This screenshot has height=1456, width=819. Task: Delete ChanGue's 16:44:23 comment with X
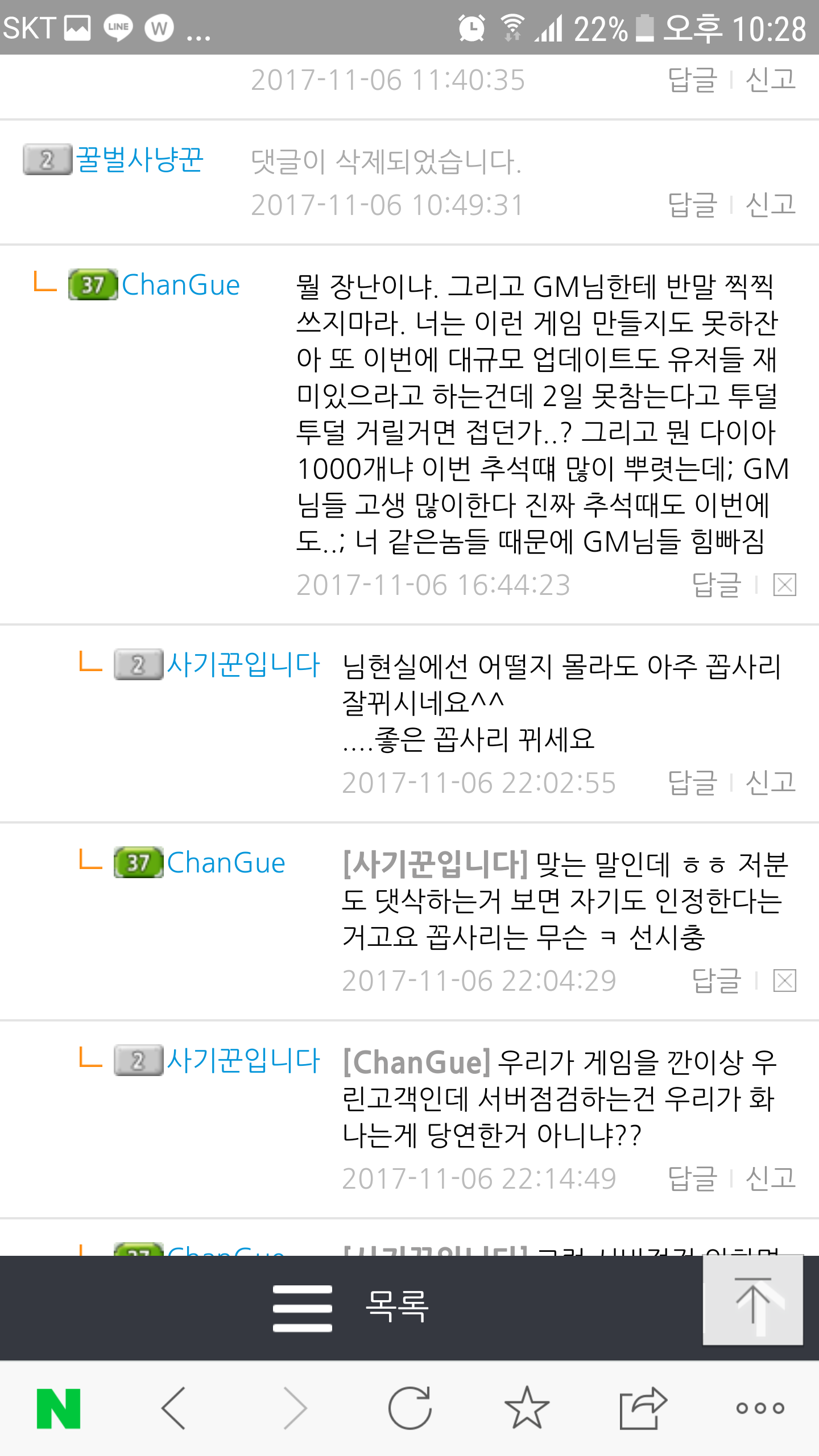[x=784, y=585]
